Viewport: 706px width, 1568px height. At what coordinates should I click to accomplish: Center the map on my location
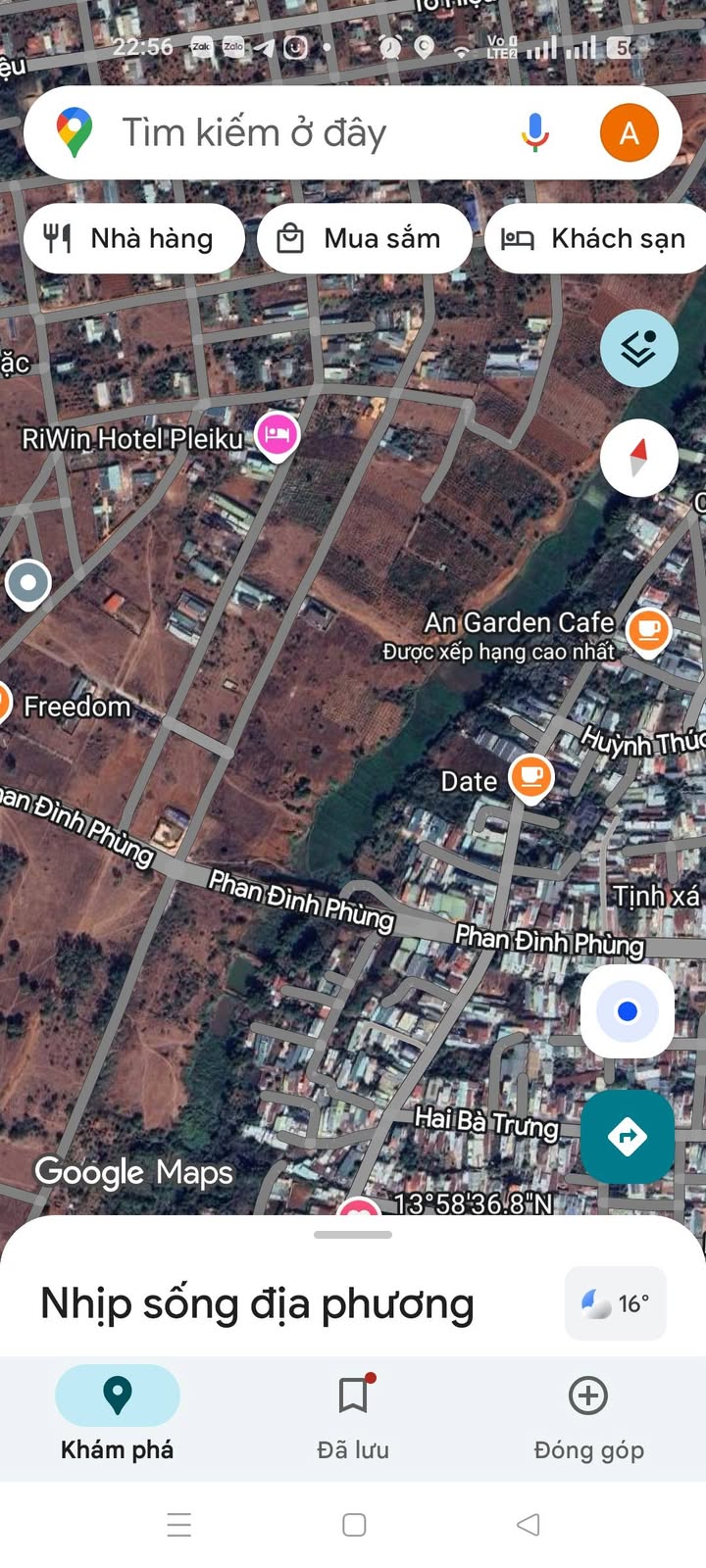pos(627,1011)
